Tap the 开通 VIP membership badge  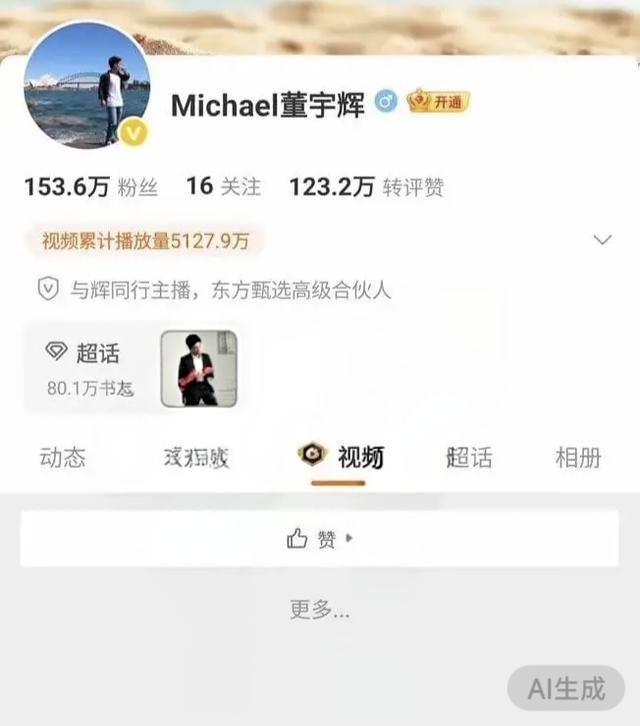point(438,102)
